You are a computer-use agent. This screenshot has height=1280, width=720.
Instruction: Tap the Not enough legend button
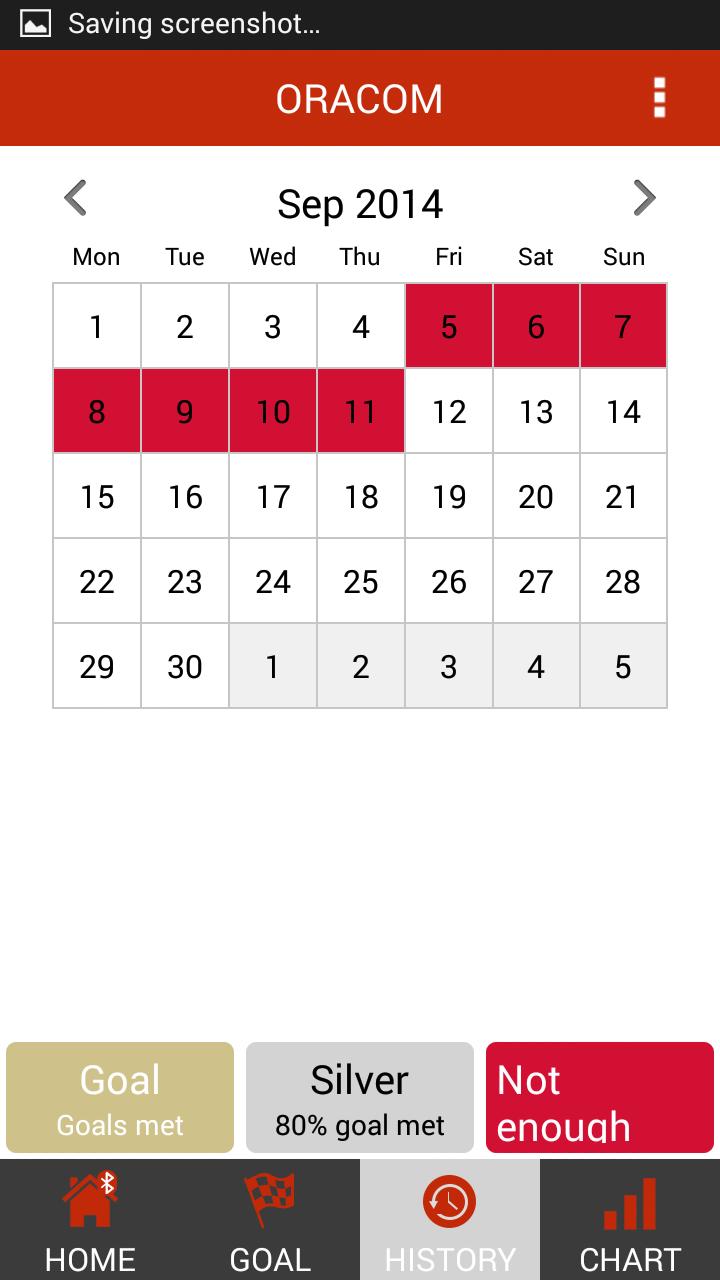point(600,1098)
